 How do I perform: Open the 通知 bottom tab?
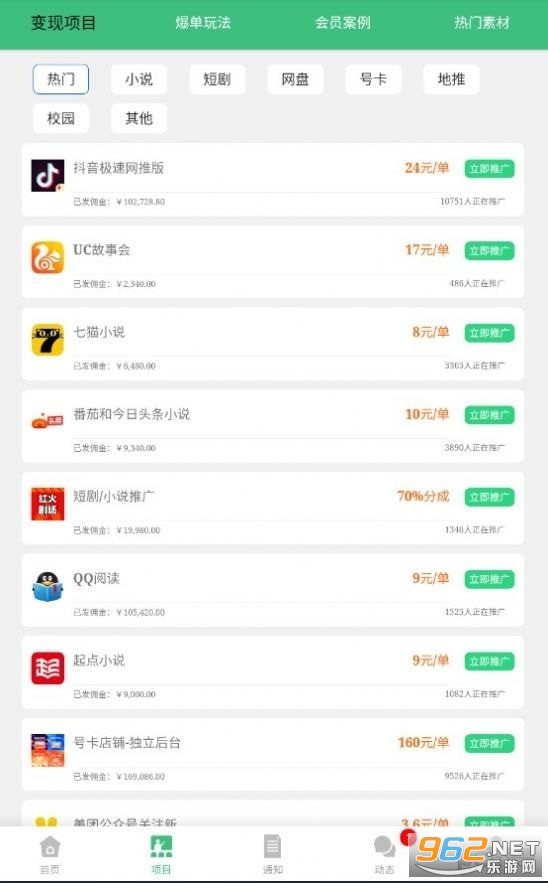[273, 855]
